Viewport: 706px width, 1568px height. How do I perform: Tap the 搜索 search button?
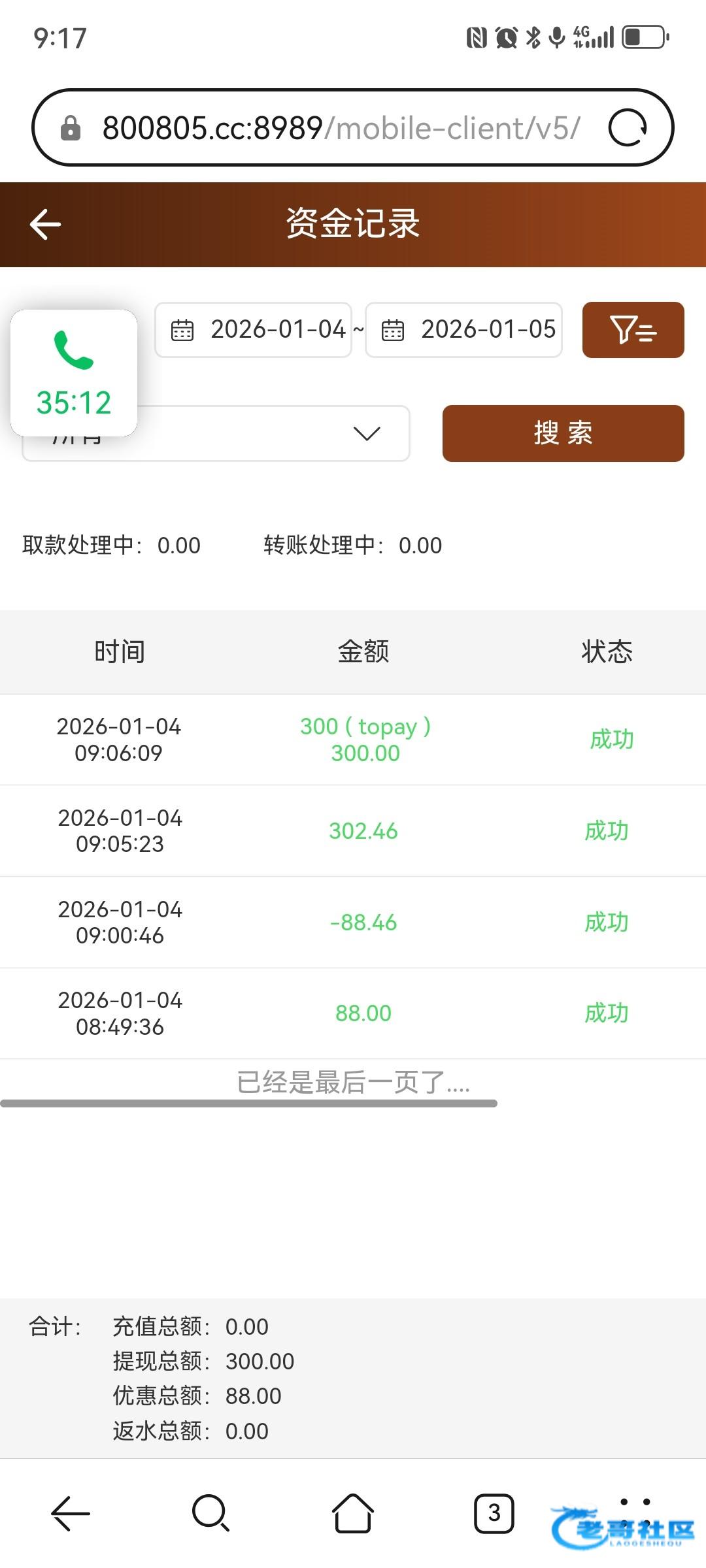click(563, 434)
